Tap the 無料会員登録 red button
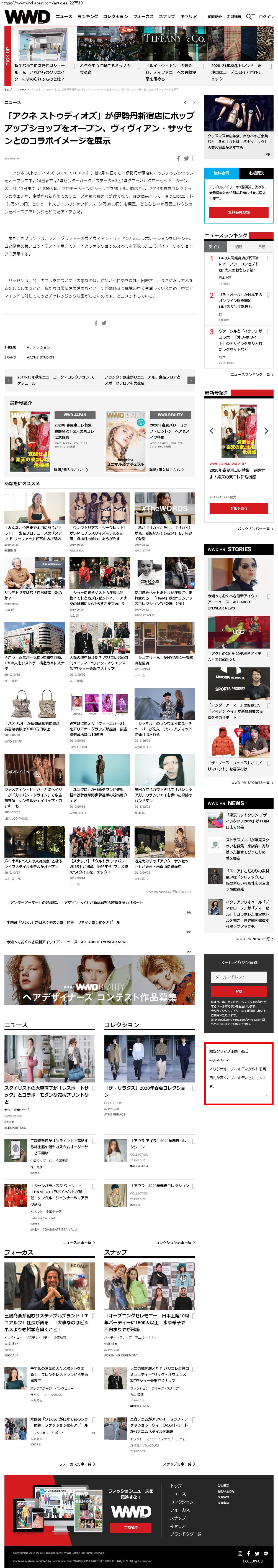Image resolution: width=278 pixels, height=1568 pixels. tap(238, 212)
